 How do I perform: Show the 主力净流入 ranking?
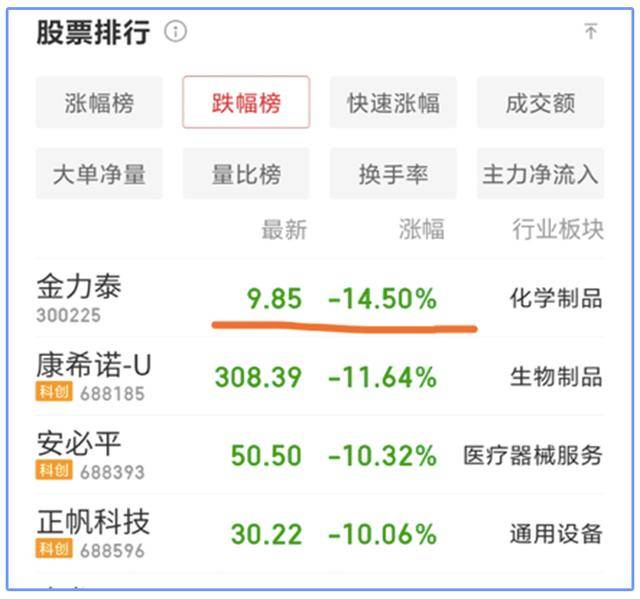tap(540, 174)
